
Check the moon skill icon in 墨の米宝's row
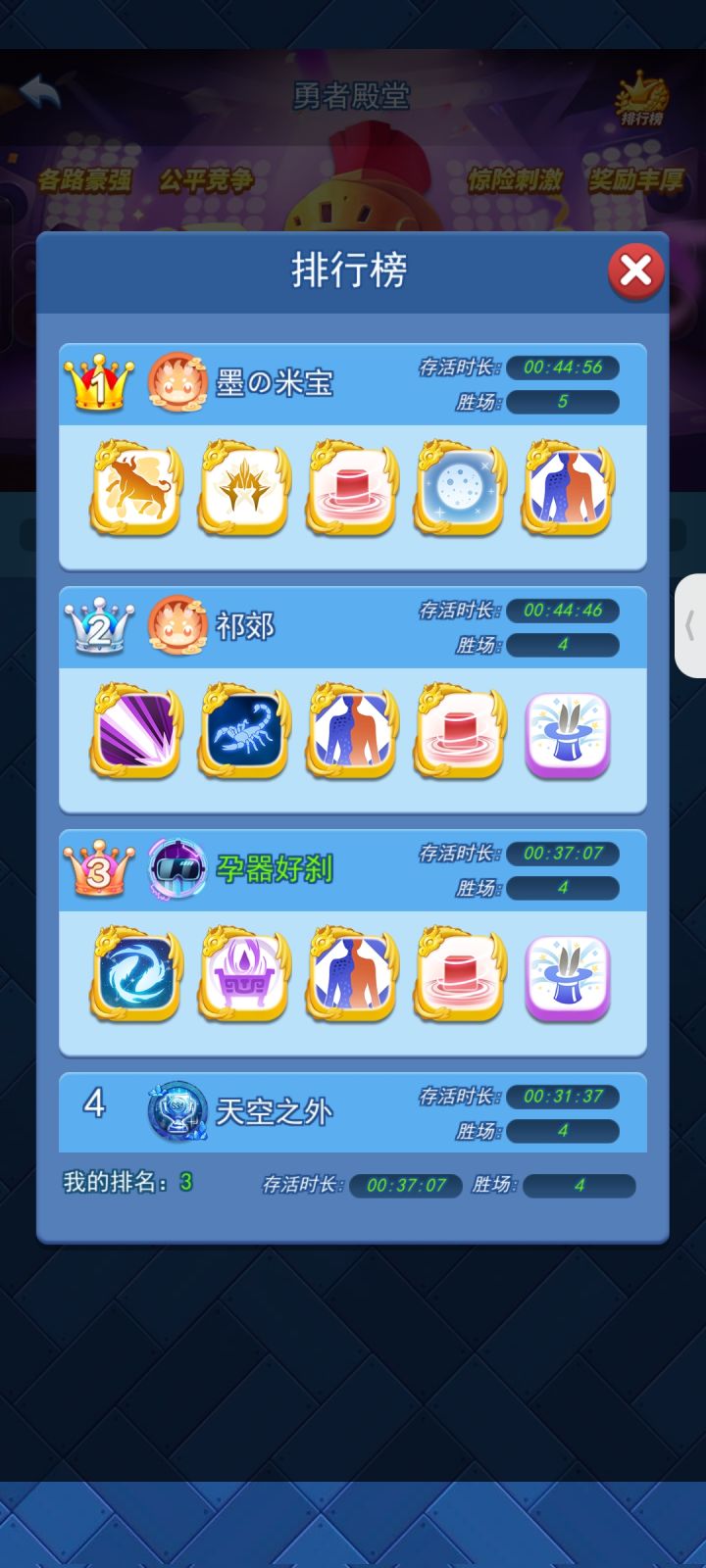point(460,488)
